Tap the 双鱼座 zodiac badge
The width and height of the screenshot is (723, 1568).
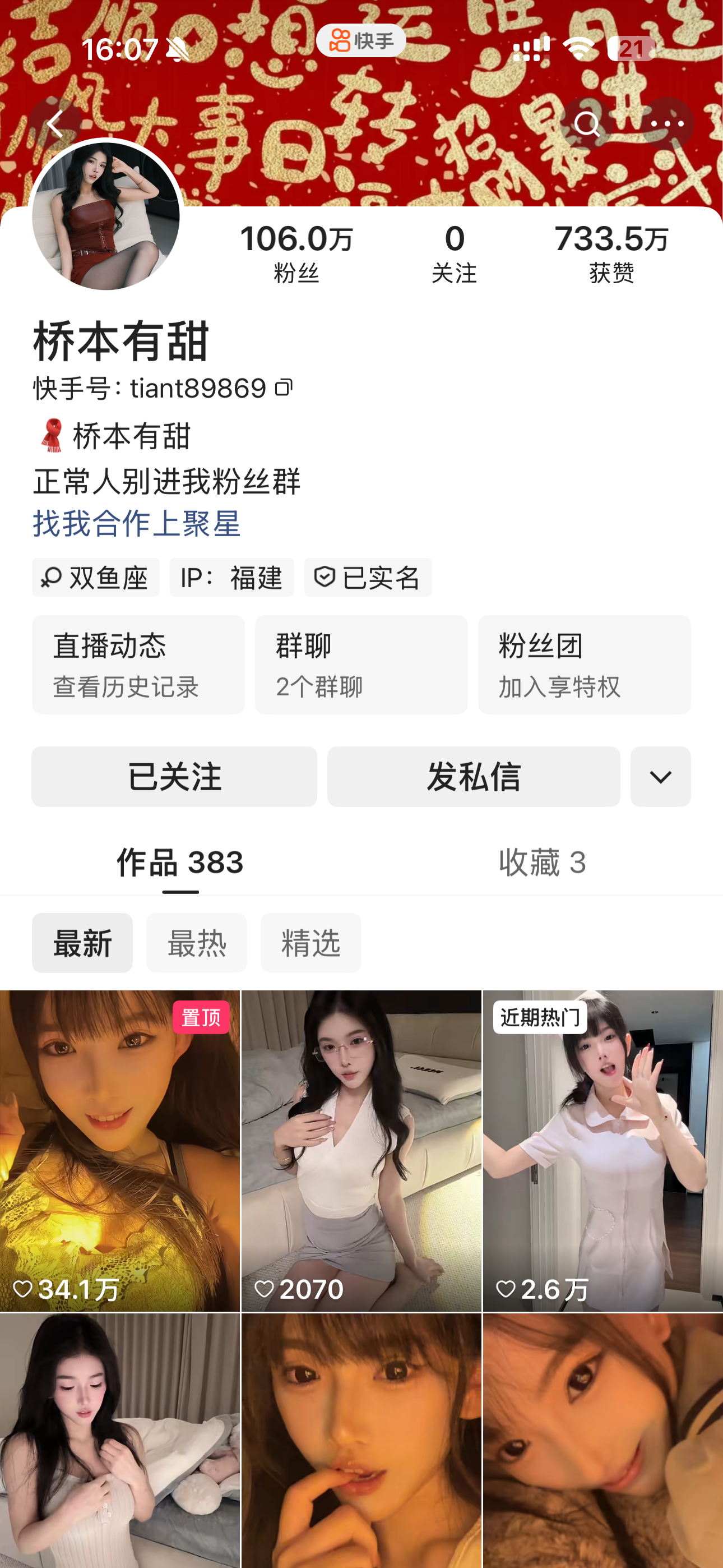click(95, 578)
